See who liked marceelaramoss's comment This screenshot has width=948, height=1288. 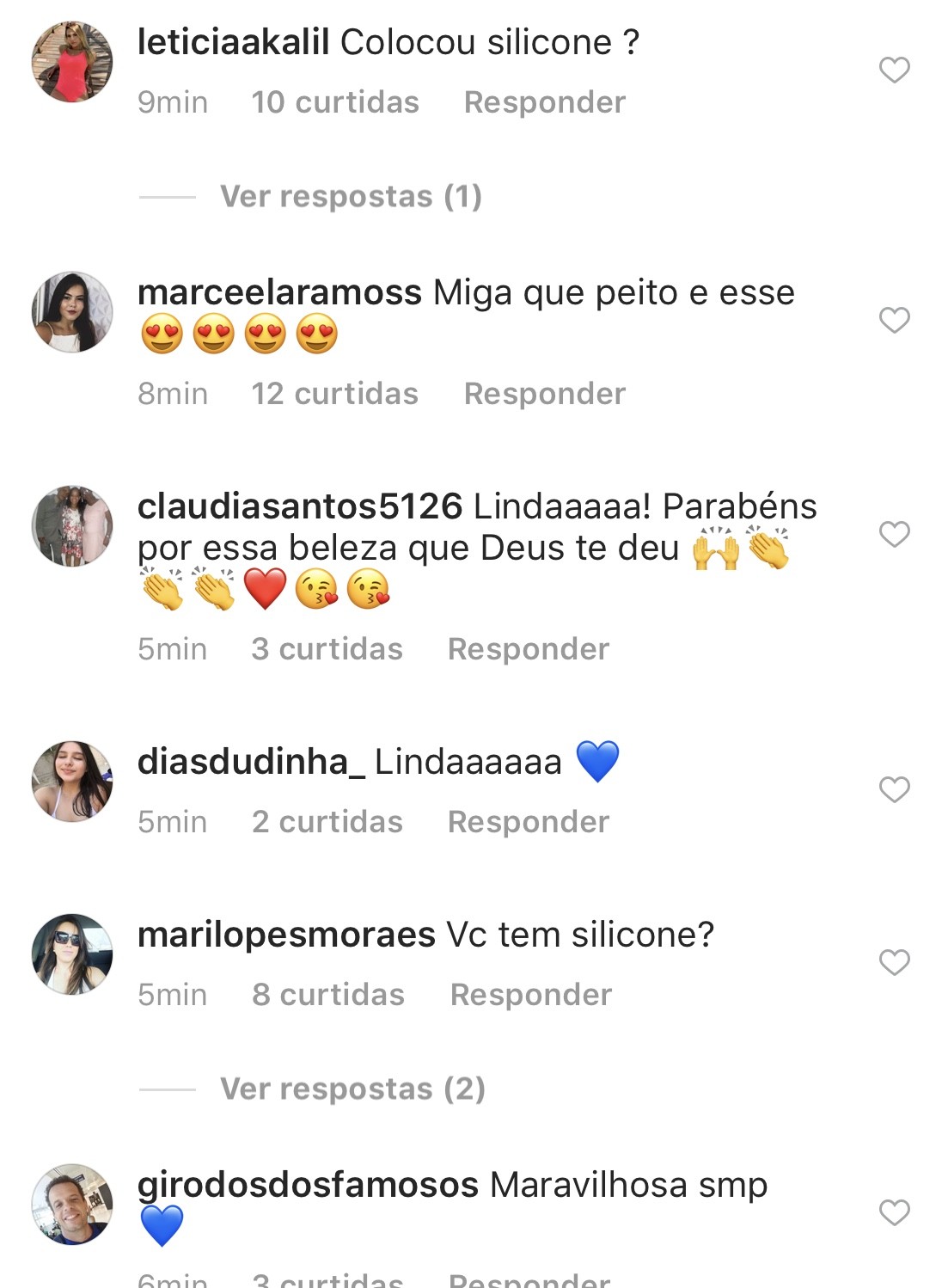pos(334,394)
